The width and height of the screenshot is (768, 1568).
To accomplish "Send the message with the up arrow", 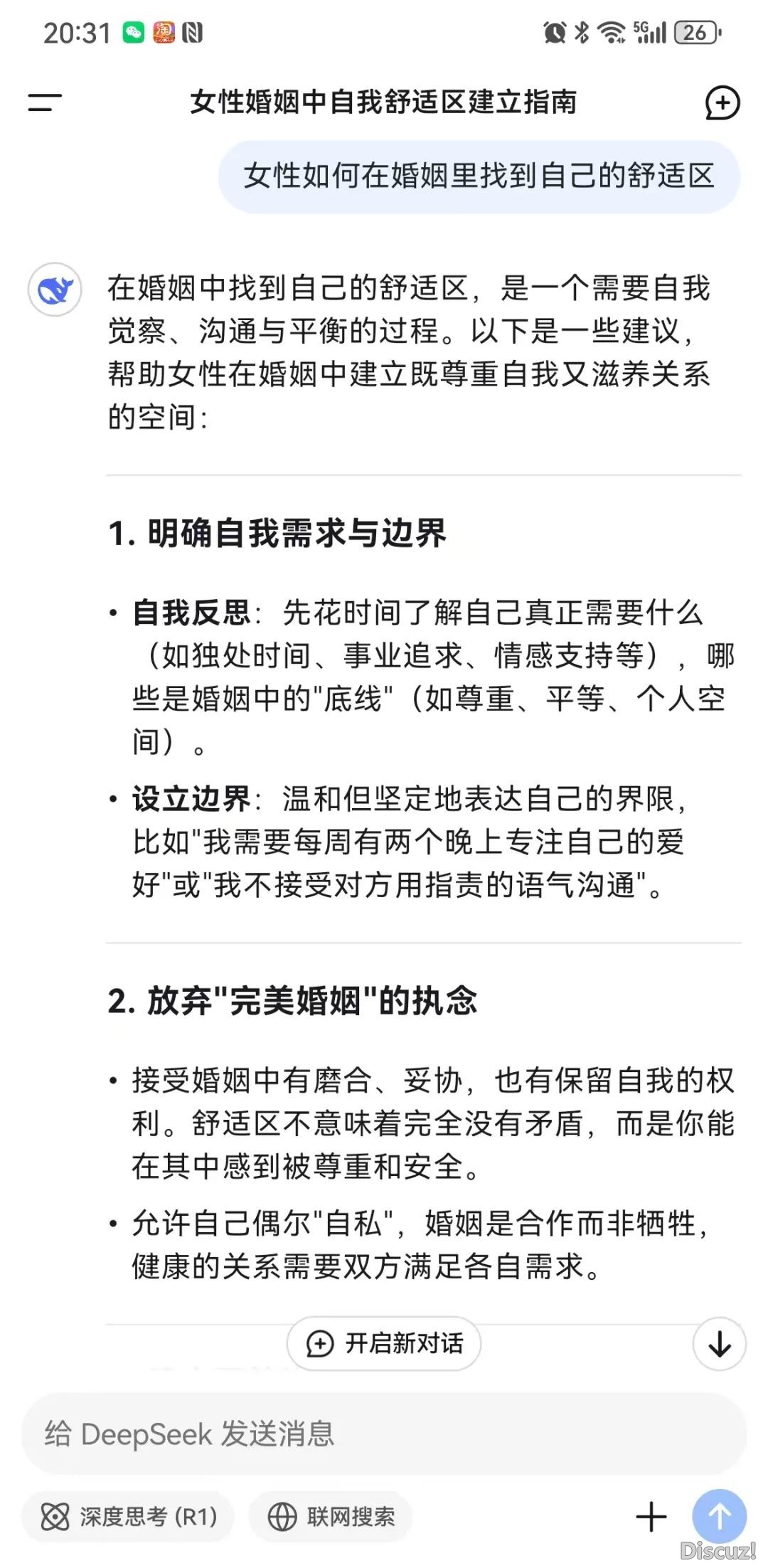I will click(719, 1517).
